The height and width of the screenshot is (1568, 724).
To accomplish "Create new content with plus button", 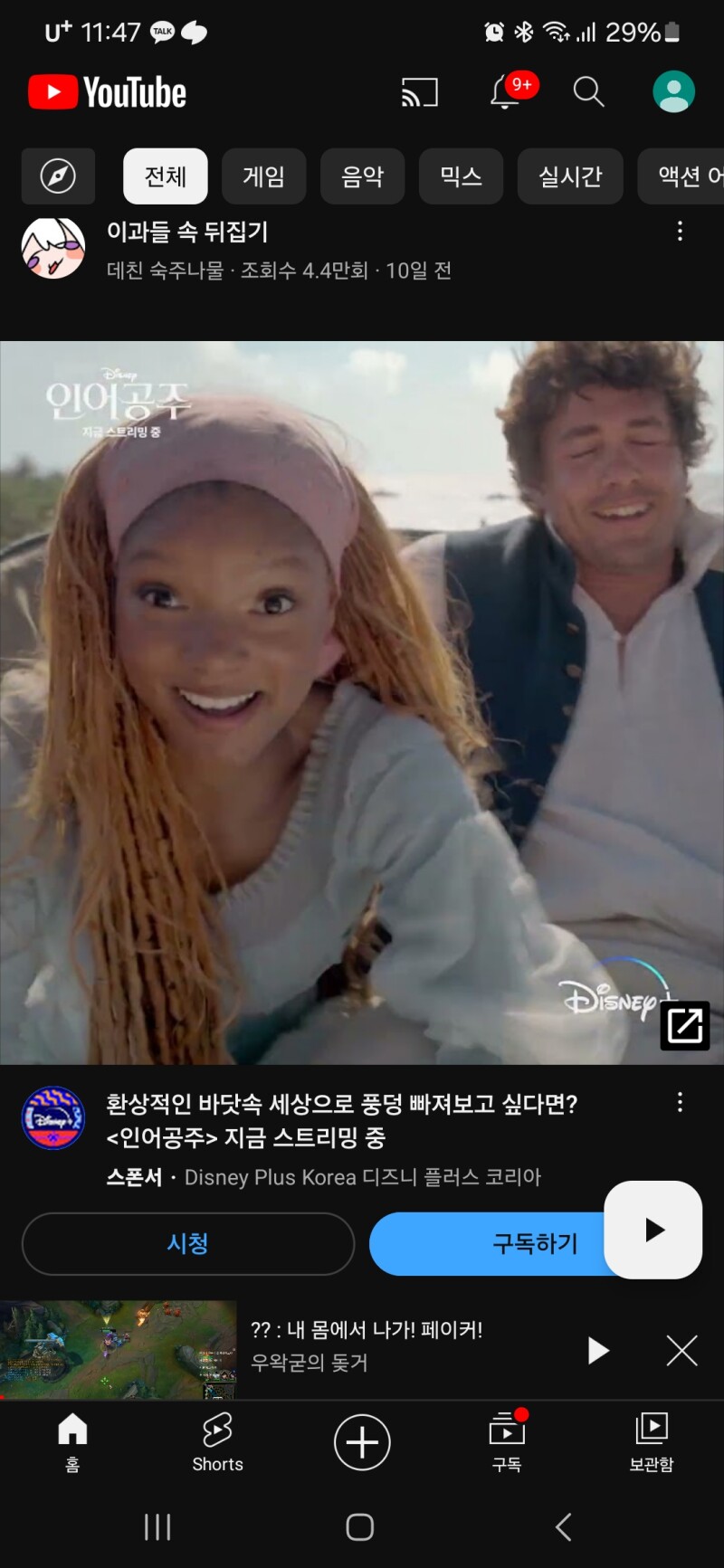I will 362,1442.
